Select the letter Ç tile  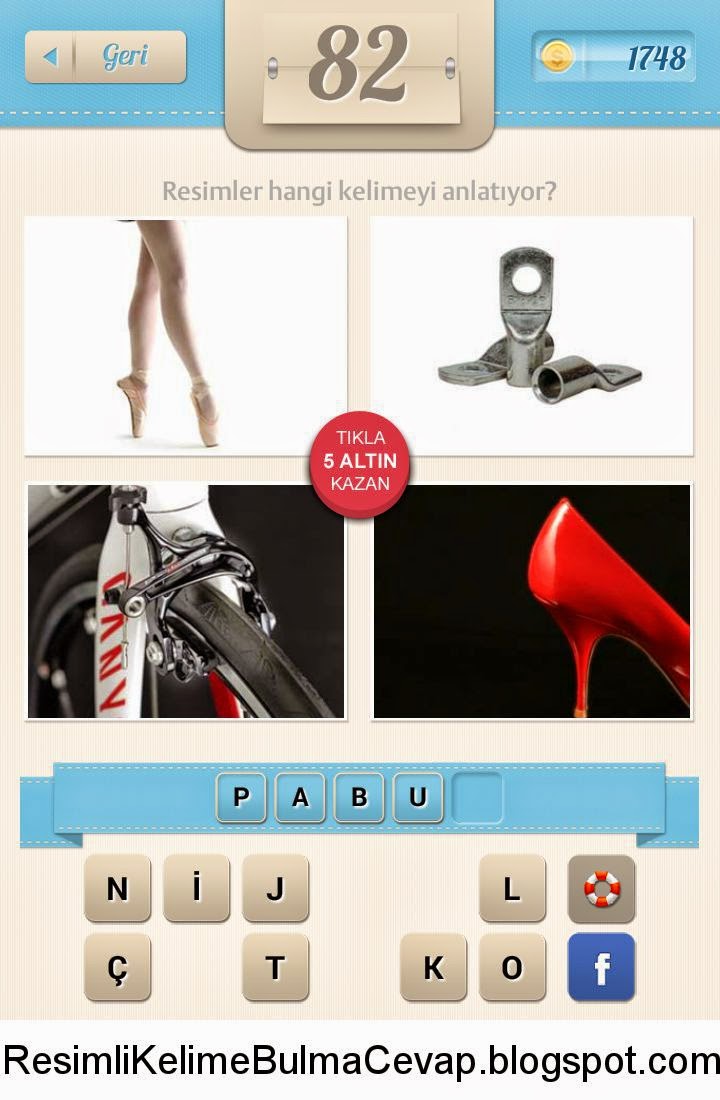(x=117, y=967)
